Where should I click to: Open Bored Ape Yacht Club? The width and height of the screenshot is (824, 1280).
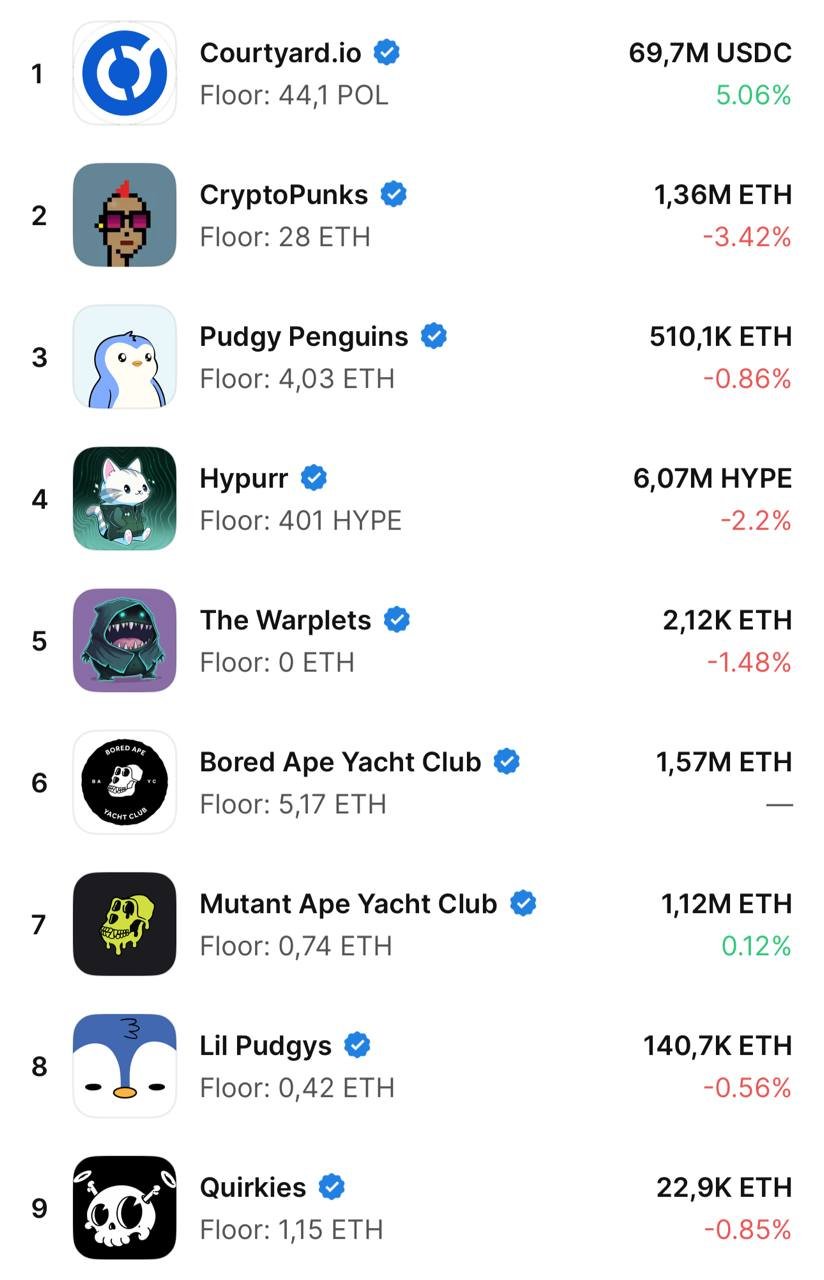pos(340,763)
